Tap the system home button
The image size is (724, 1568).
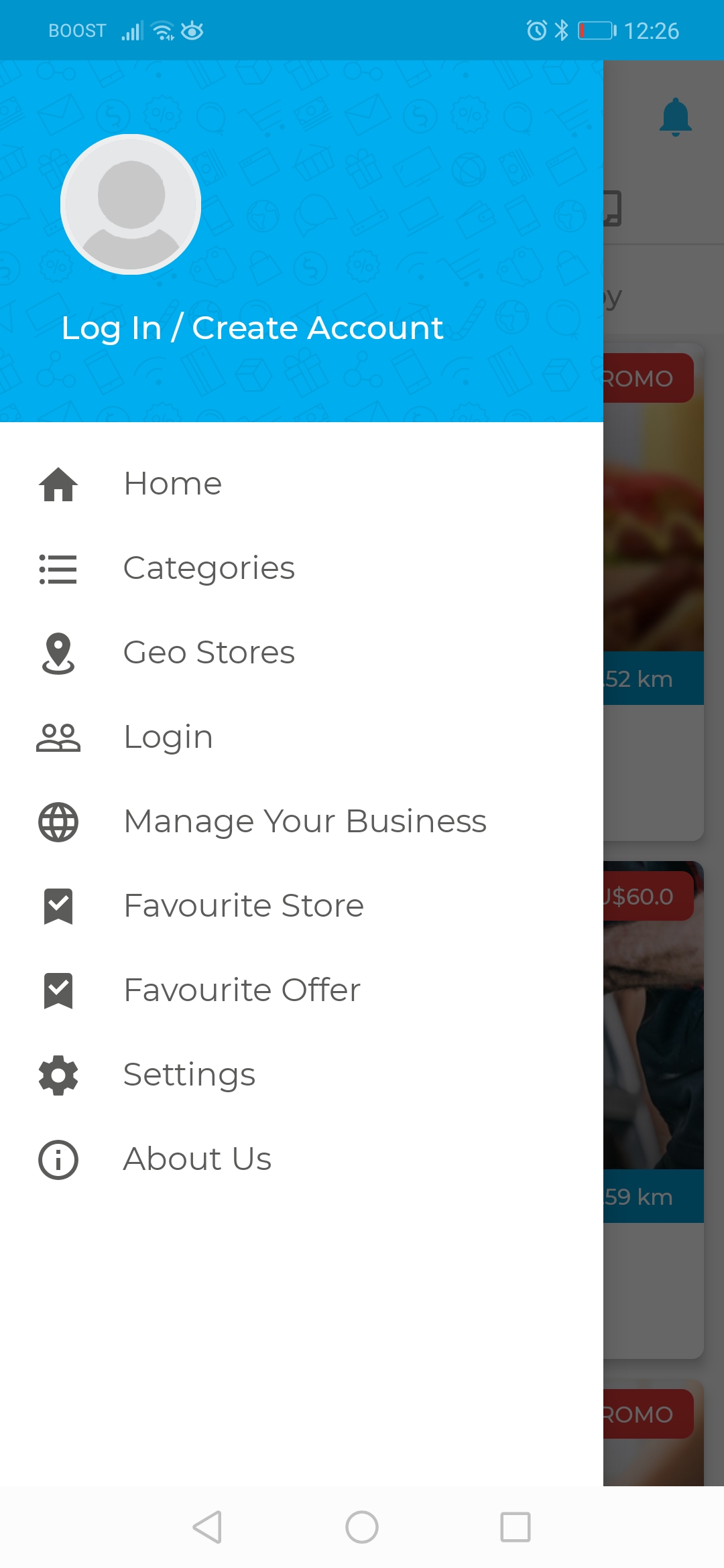click(x=362, y=1527)
